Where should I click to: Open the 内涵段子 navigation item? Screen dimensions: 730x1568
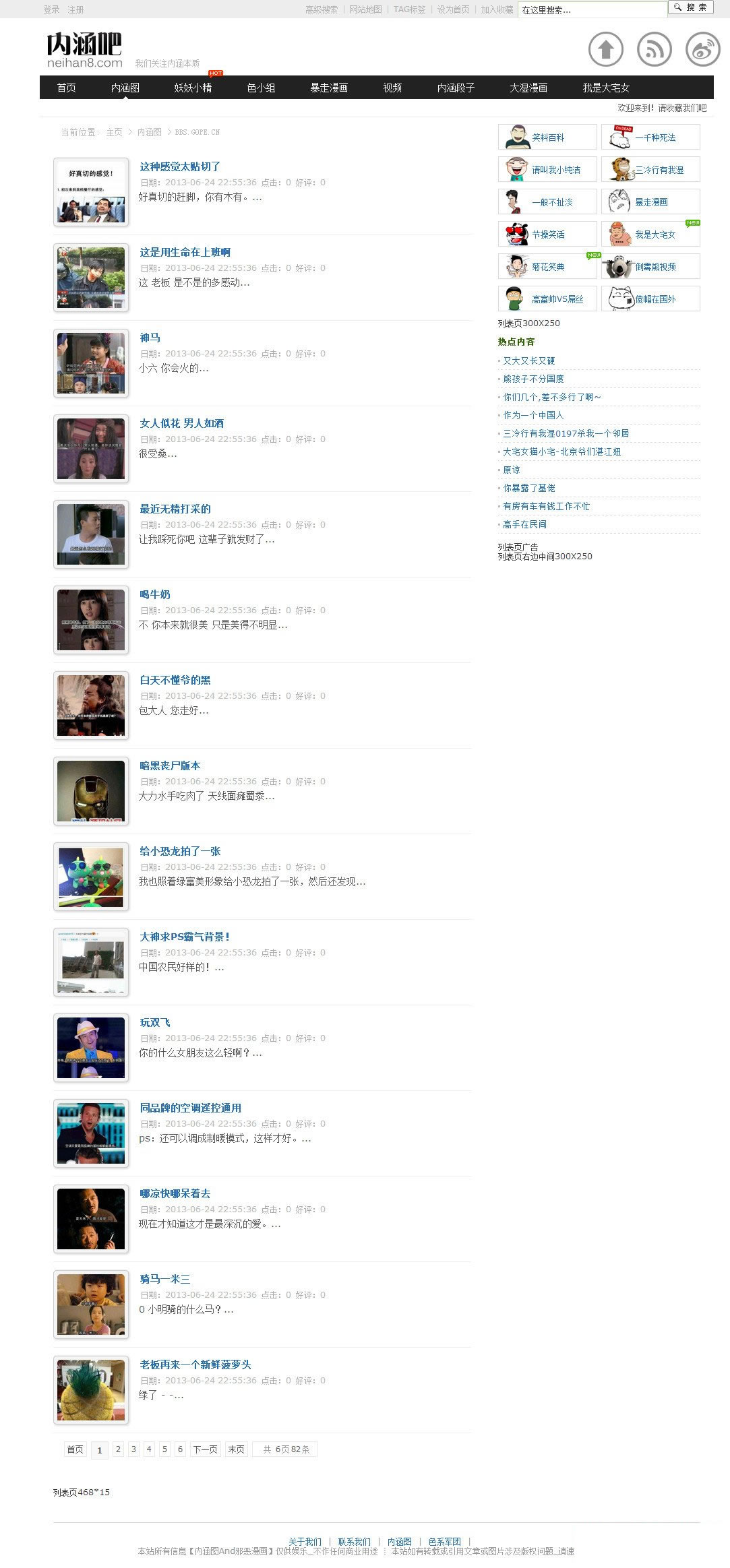456,88
